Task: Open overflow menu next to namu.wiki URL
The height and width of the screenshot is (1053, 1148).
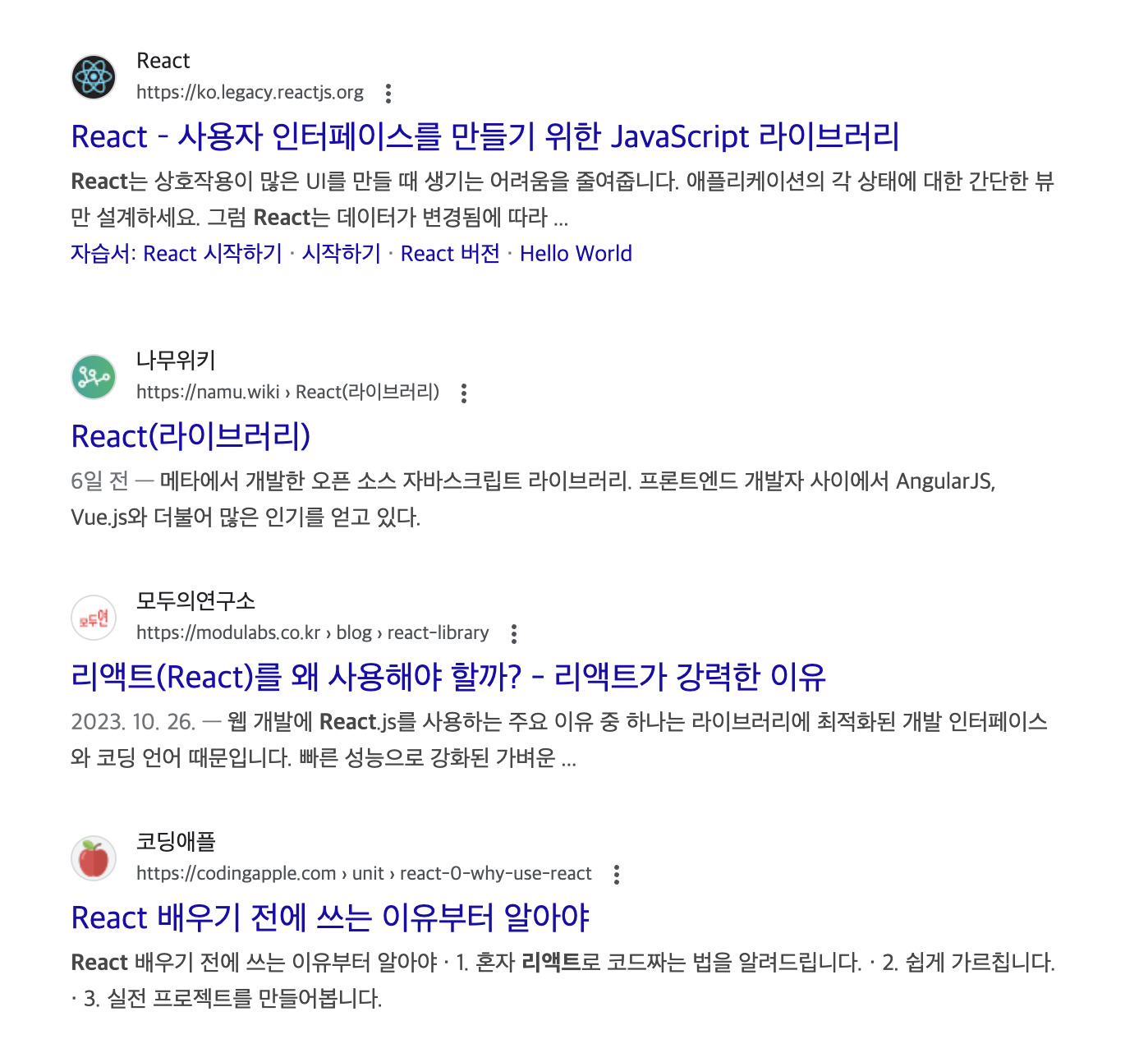Action: pyautogui.click(x=464, y=393)
